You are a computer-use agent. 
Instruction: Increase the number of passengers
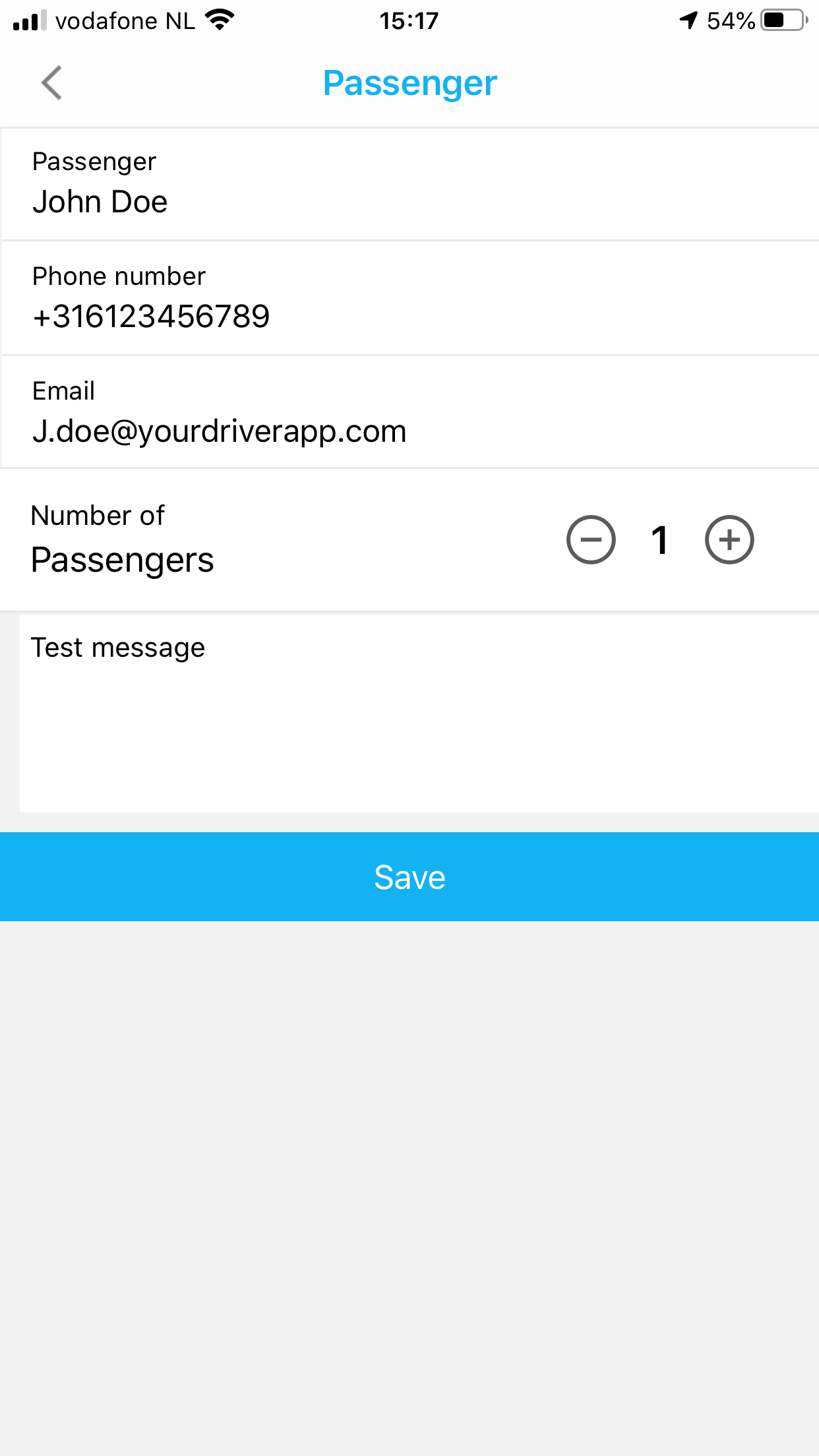[x=729, y=540]
